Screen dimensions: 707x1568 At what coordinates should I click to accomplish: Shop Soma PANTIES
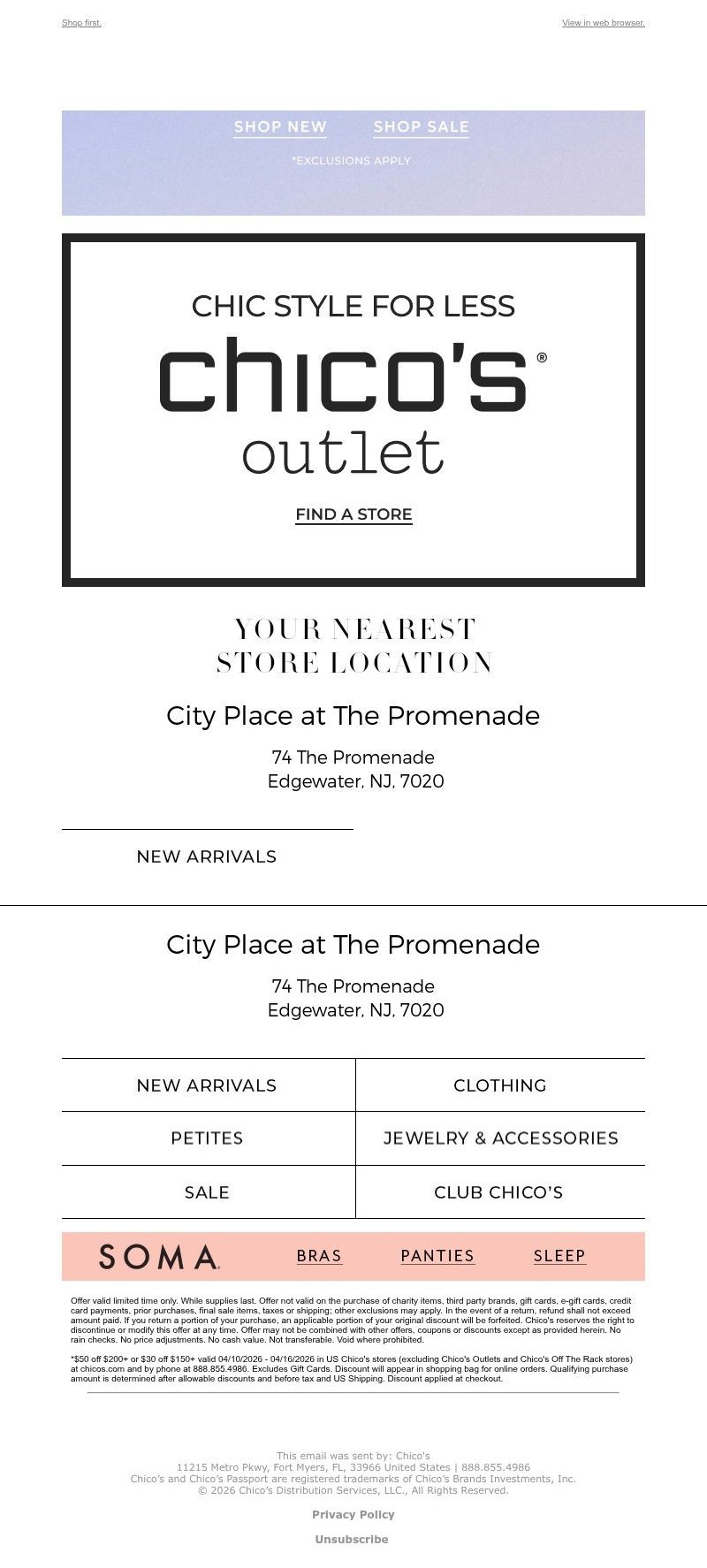click(x=437, y=1256)
